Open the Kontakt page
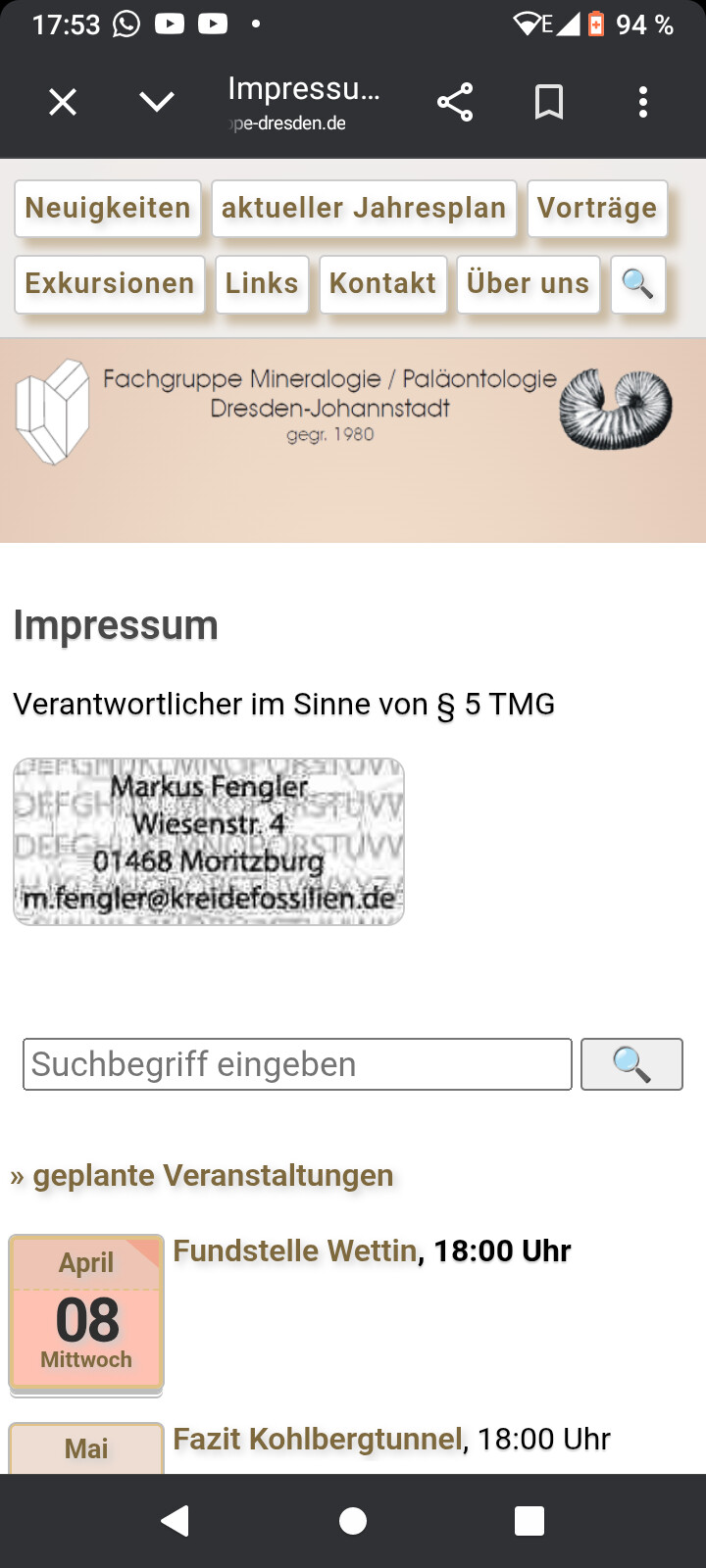706x1568 pixels. click(382, 284)
